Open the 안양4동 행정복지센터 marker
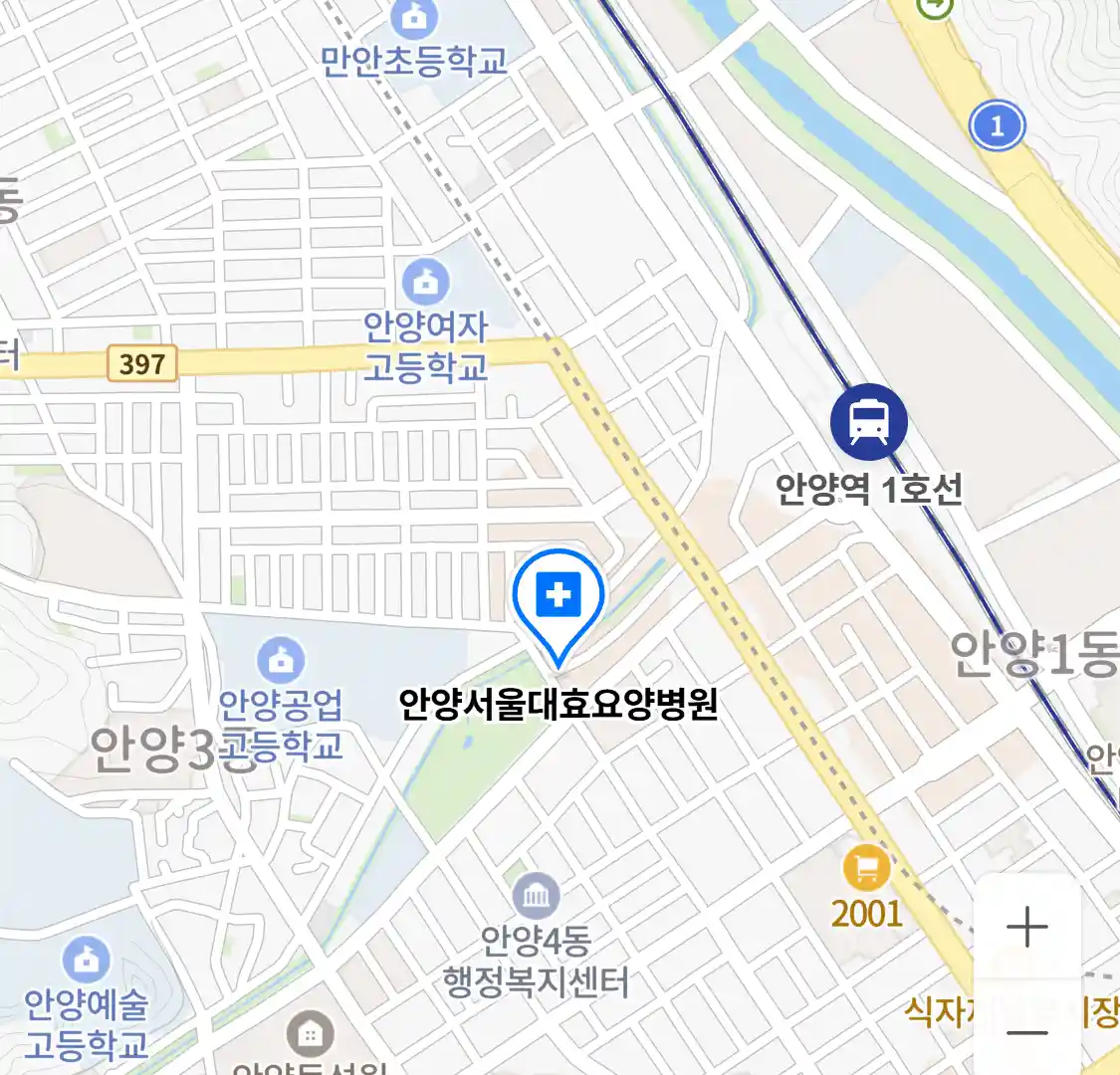The height and width of the screenshot is (1075, 1120). (x=537, y=898)
